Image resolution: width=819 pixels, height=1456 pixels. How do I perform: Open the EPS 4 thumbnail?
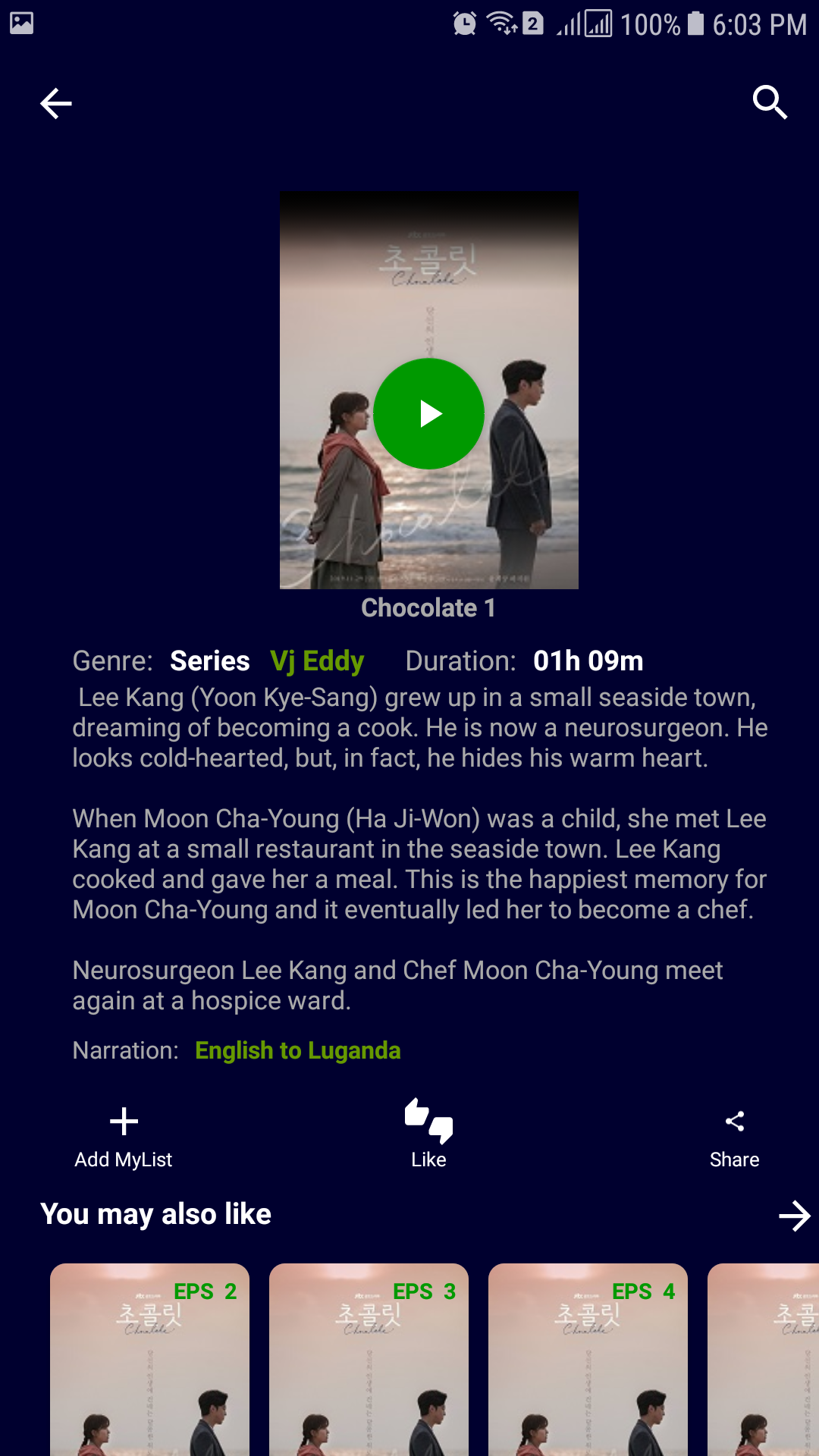click(588, 1359)
